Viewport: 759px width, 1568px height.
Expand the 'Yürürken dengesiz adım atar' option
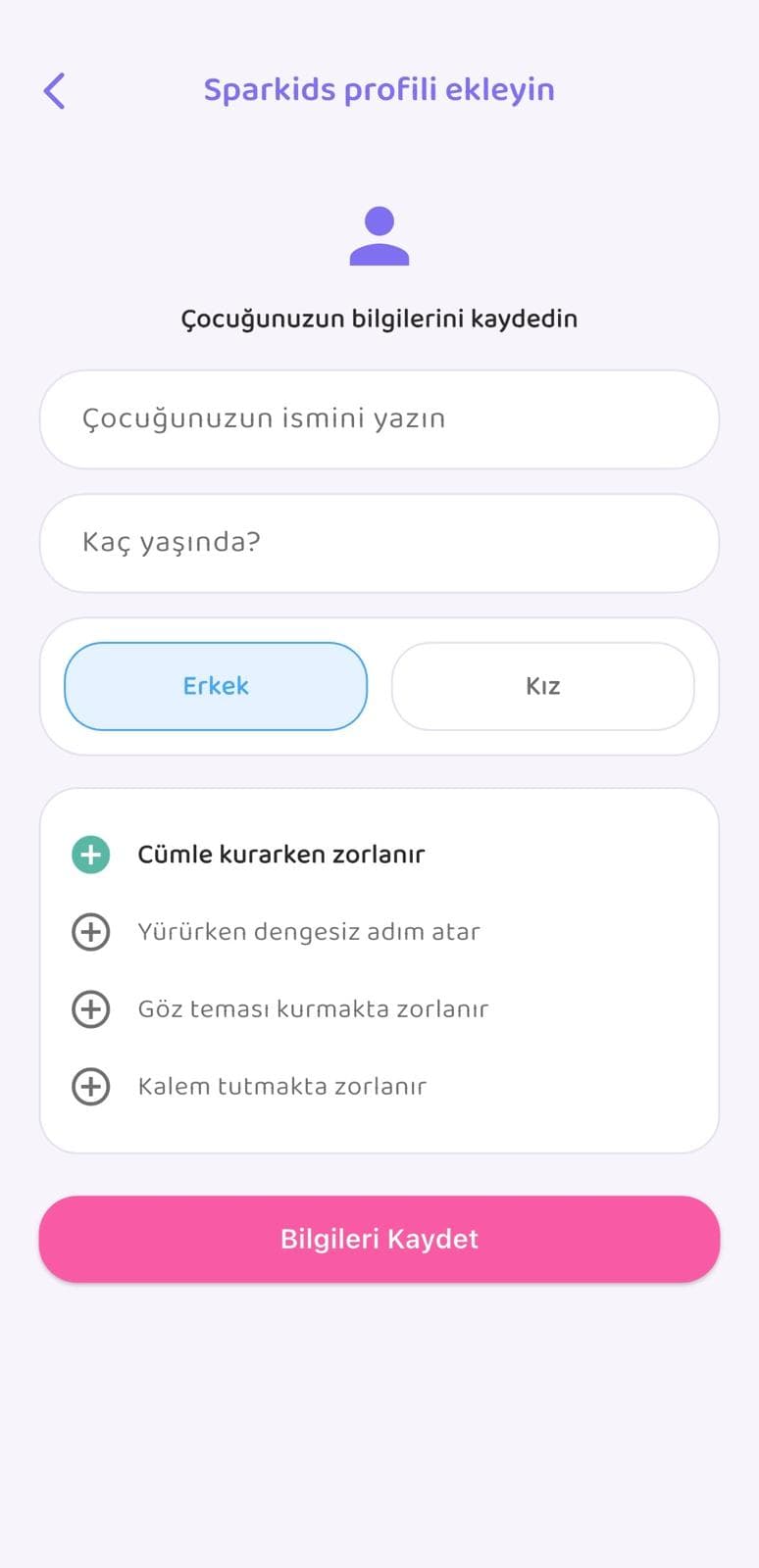[308, 931]
